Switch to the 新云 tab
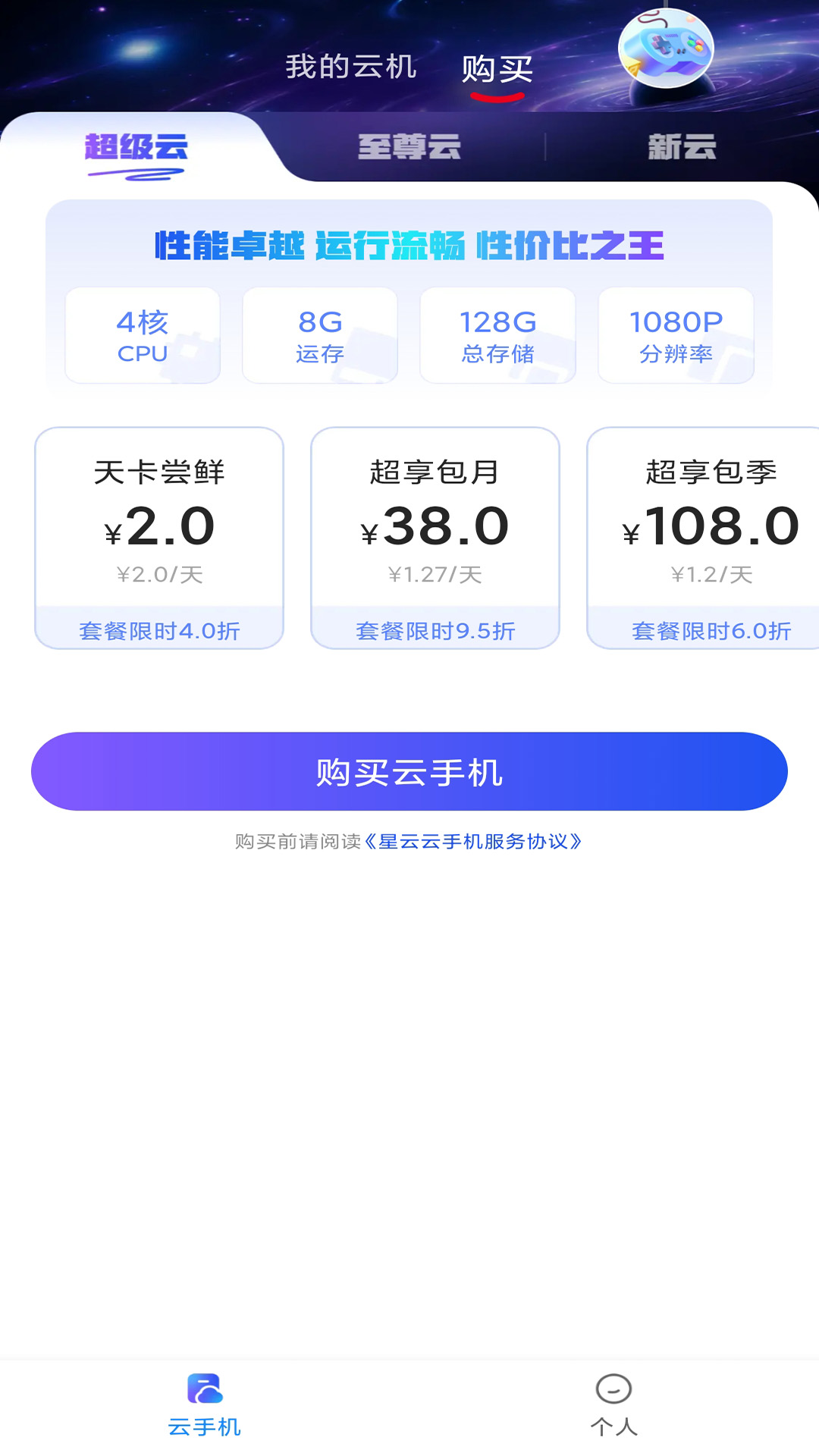This screenshot has width=819, height=1456. (682, 147)
